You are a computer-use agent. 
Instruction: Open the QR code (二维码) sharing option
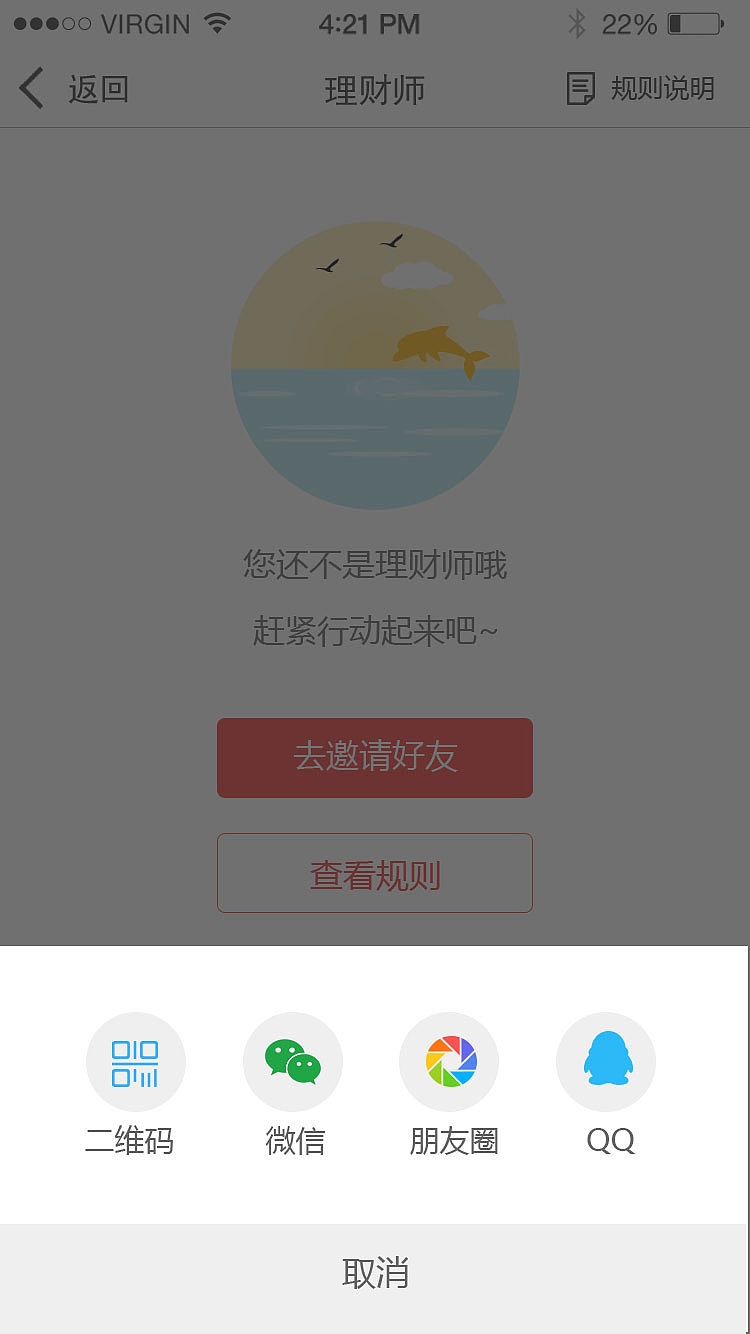pos(136,1062)
